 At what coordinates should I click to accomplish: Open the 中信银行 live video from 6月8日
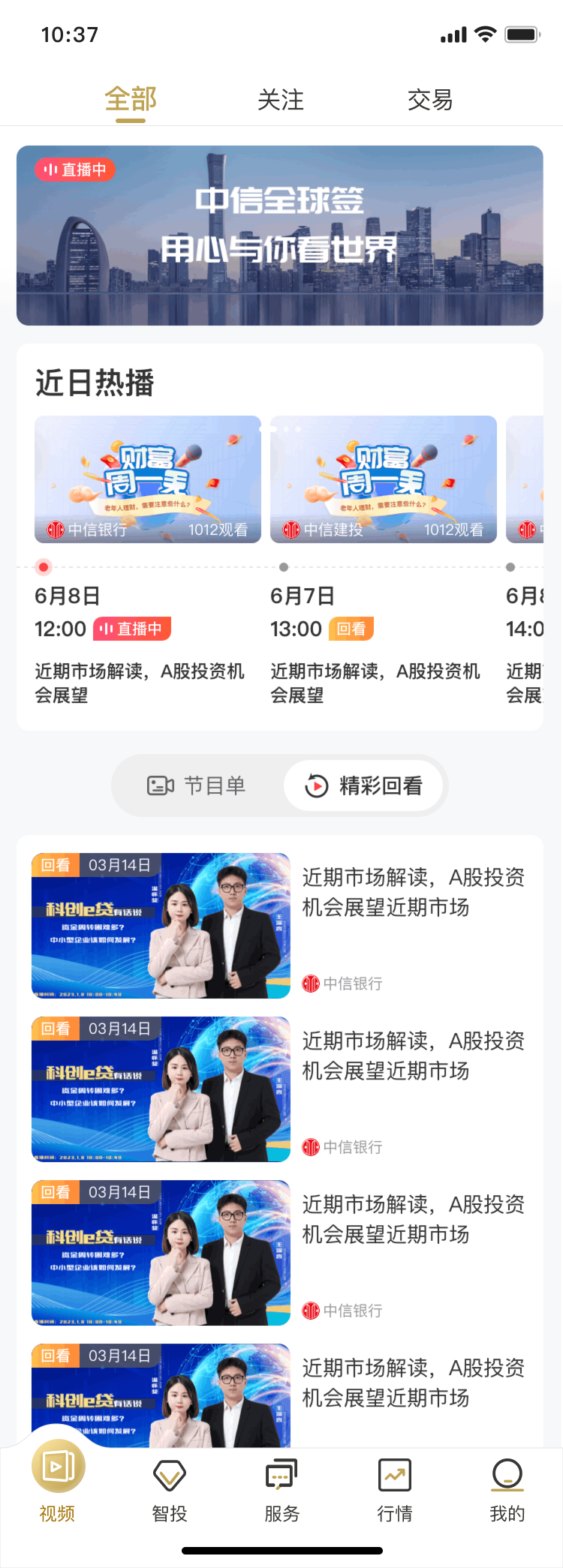click(148, 479)
